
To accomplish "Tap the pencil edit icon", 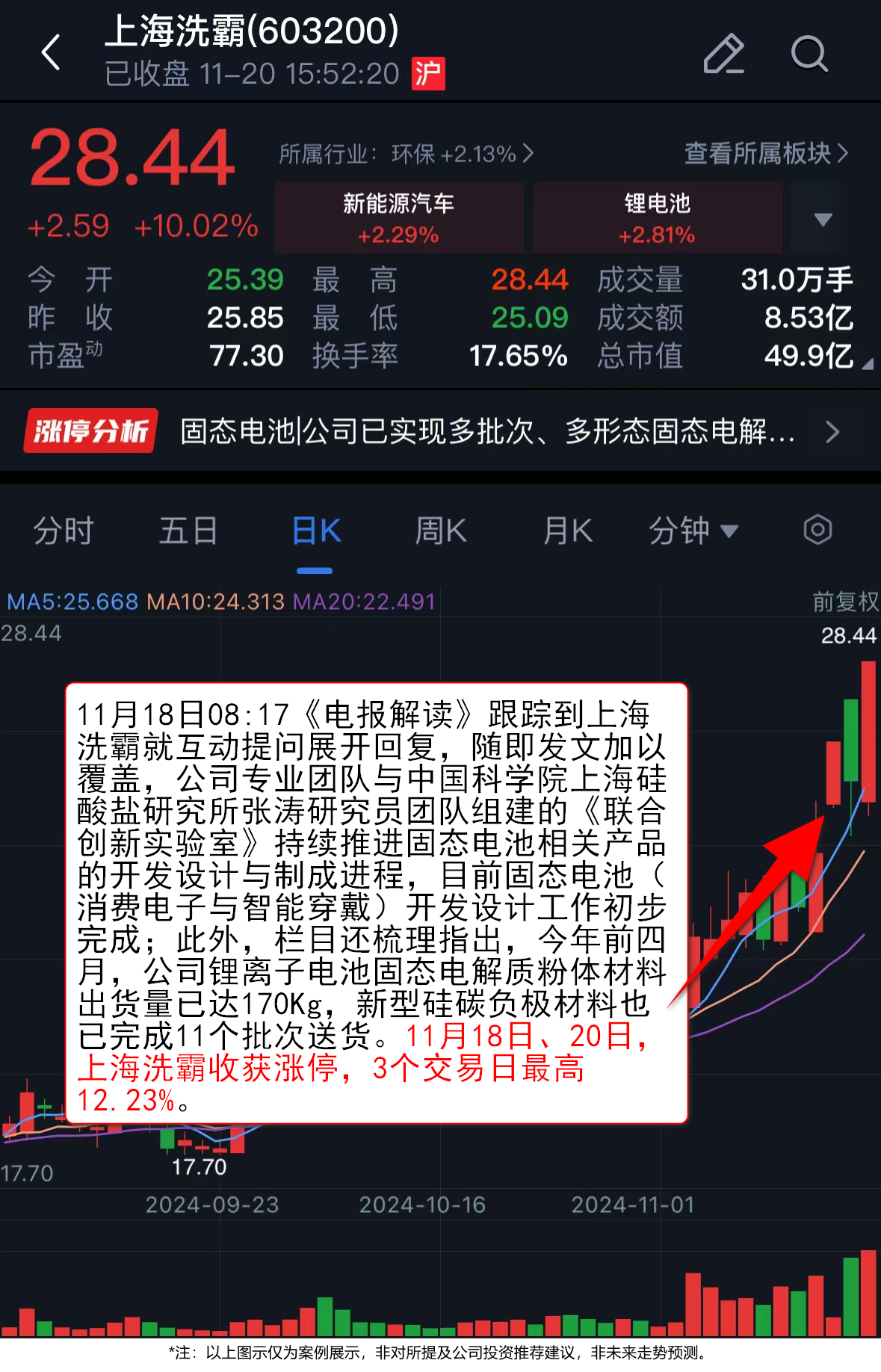I will pyautogui.click(x=723, y=54).
